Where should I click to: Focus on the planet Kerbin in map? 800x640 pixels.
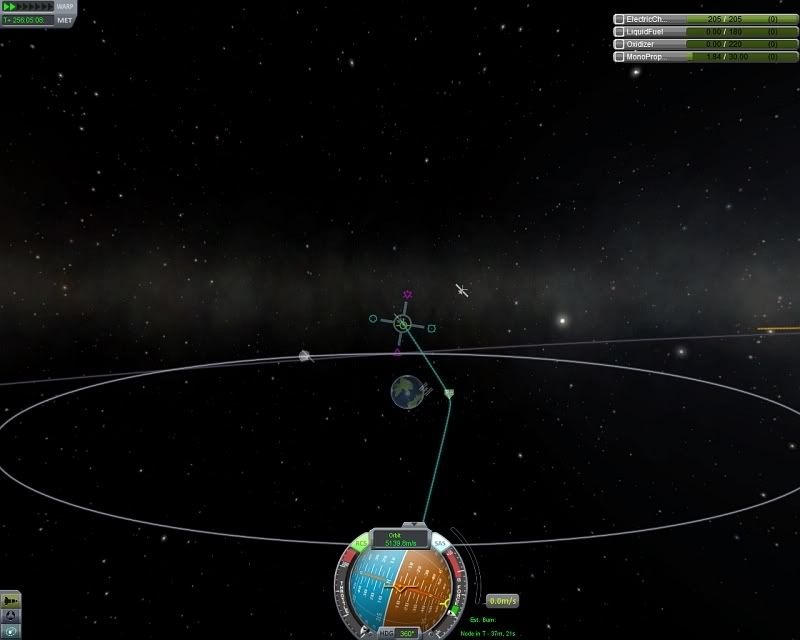pyautogui.click(x=406, y=391)
